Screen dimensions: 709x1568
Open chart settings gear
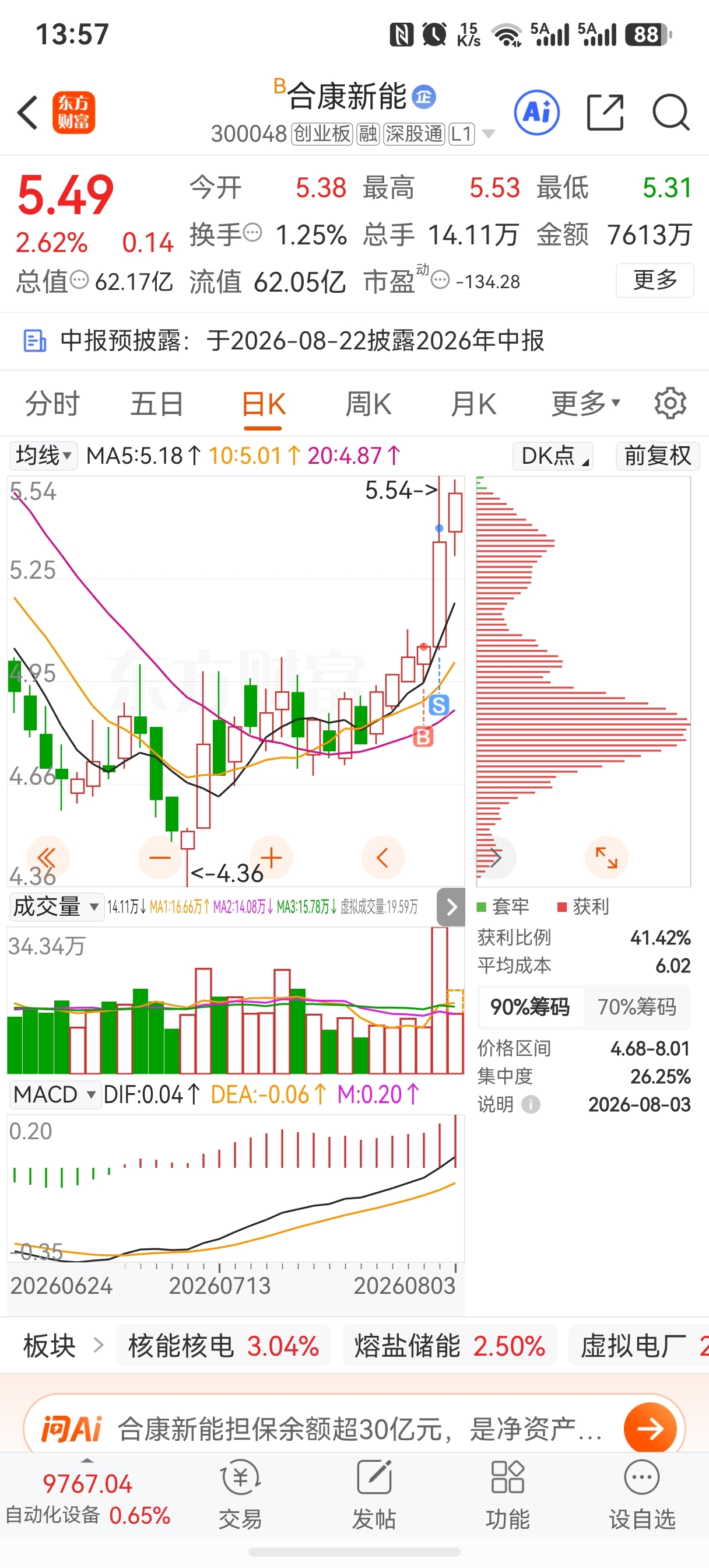670,403
